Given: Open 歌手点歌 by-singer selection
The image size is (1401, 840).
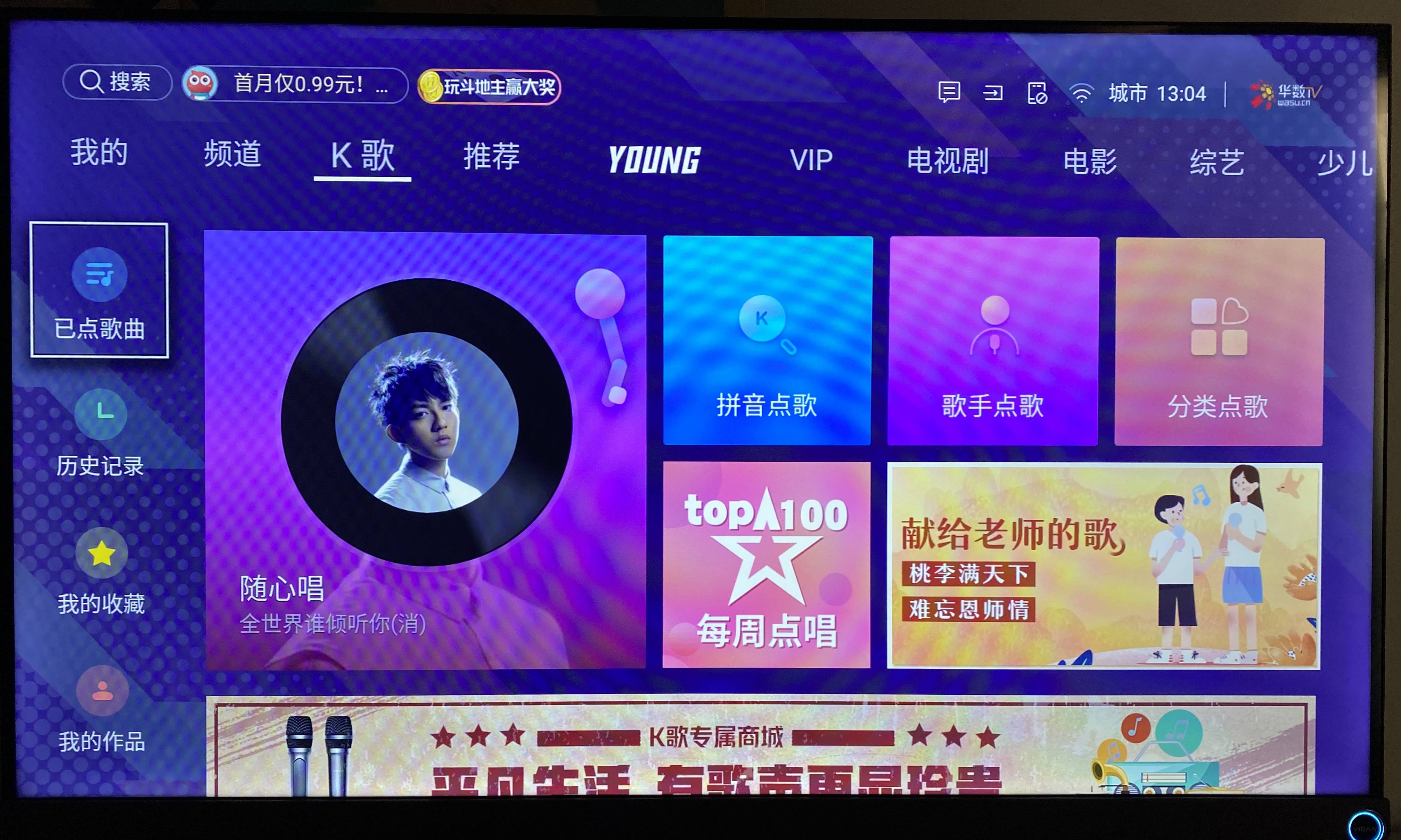Looking at the screenshot, I should point(993,341).
